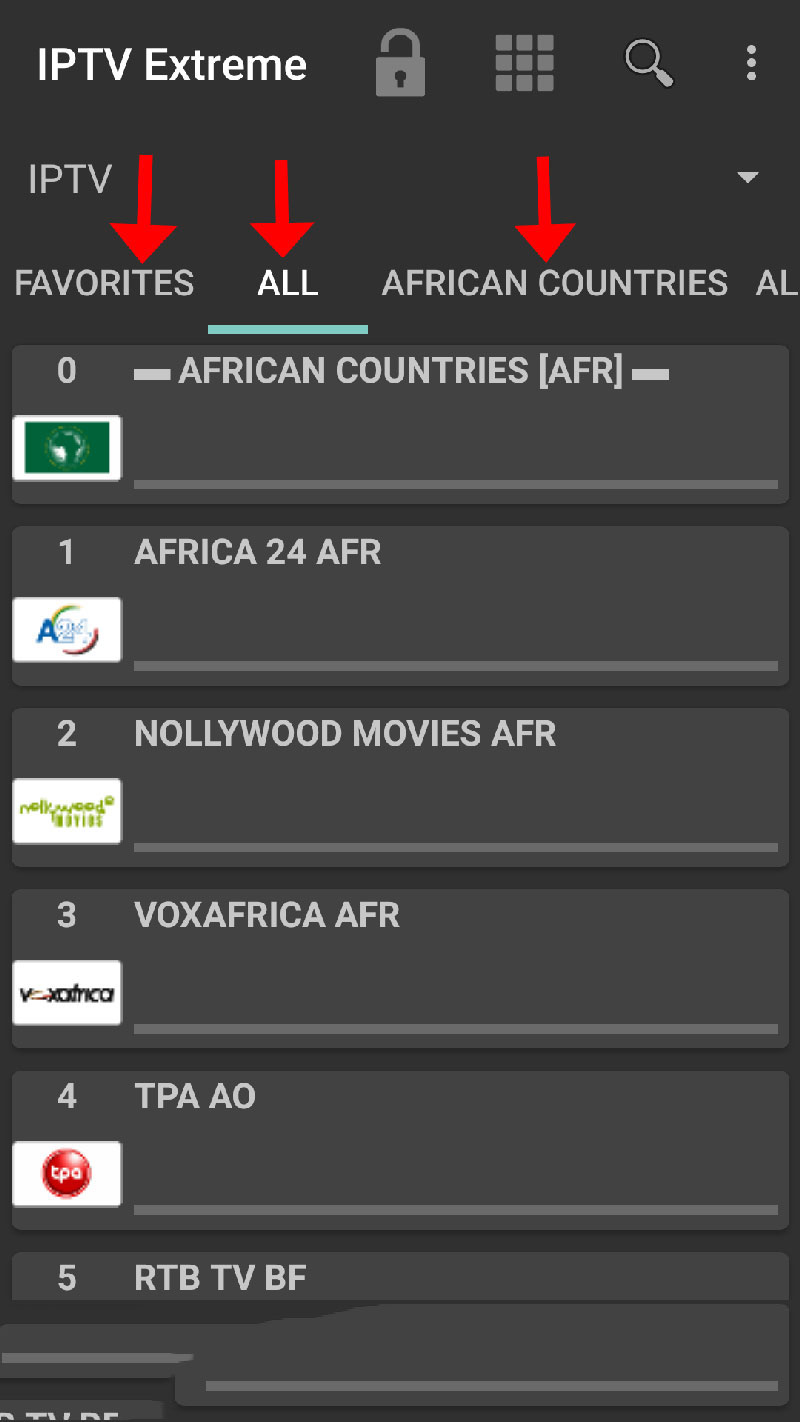Screen dimensions: 800x1422
Task: Select the TPA AO channel
Action: (400, 1150)
